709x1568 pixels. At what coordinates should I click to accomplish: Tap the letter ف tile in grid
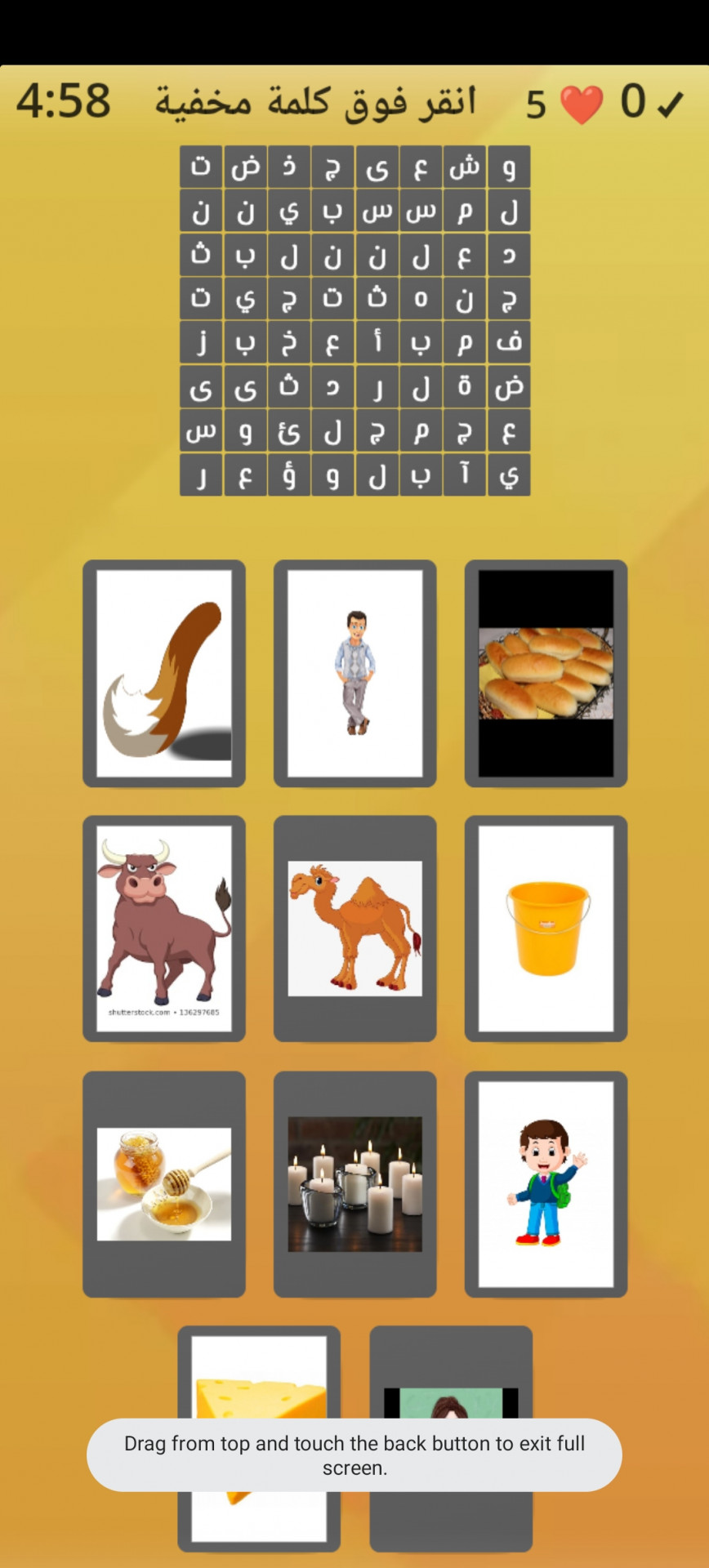(509, 343)
